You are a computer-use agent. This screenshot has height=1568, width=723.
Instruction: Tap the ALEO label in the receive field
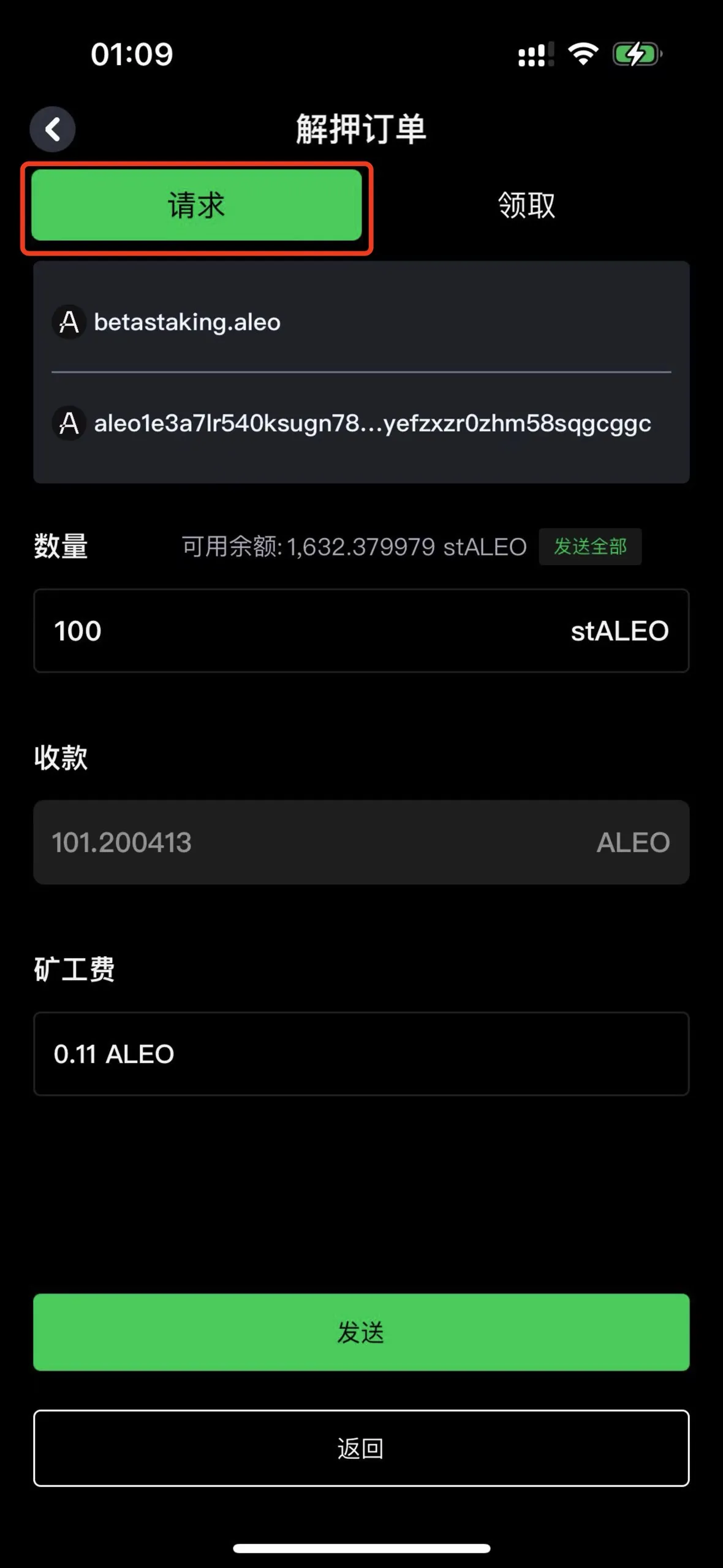(632, 842)
